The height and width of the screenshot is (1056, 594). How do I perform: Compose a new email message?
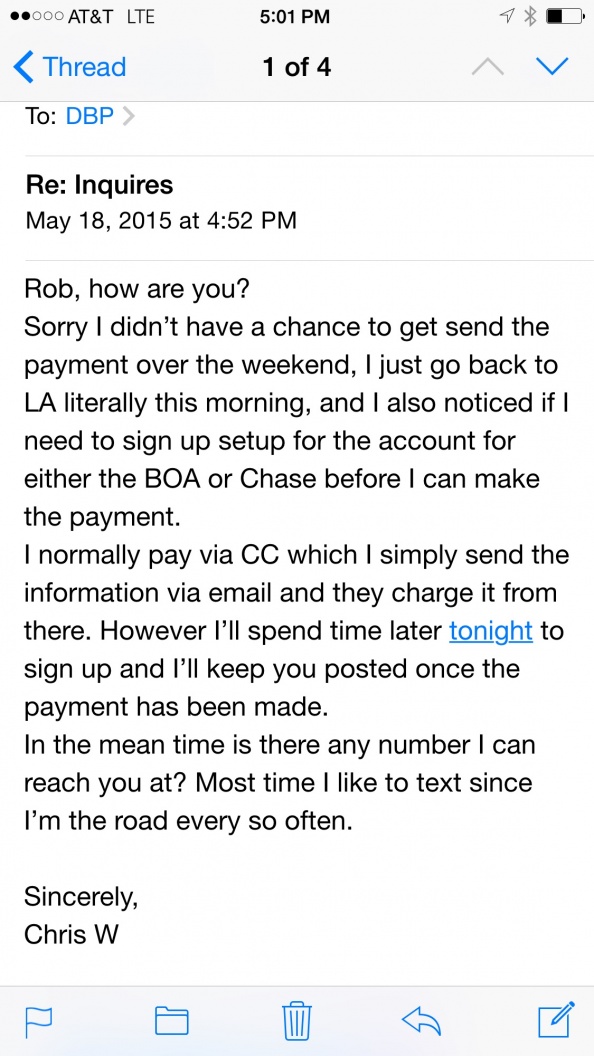(x=557, y=1019)
